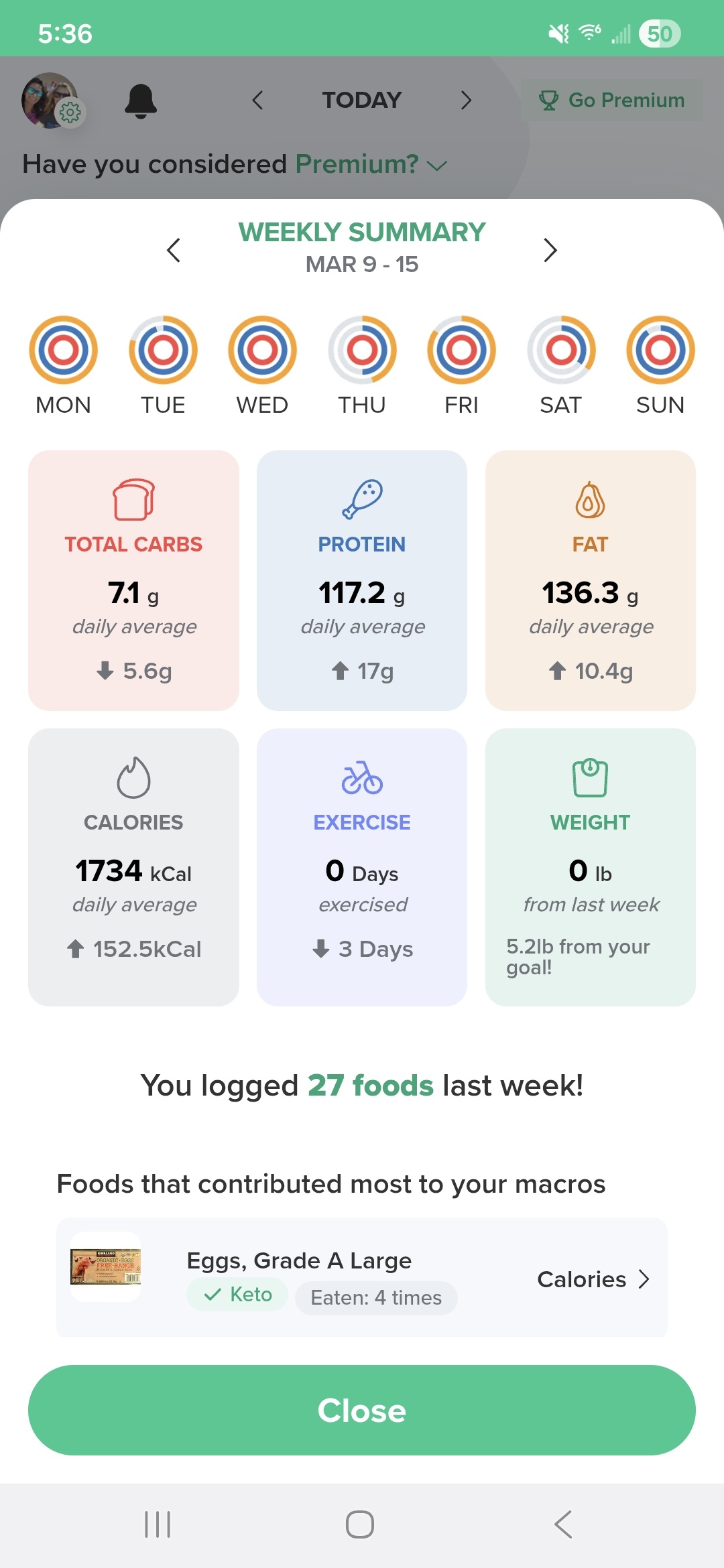
Task: Go to the next week's summary
Action: (550, 250)
